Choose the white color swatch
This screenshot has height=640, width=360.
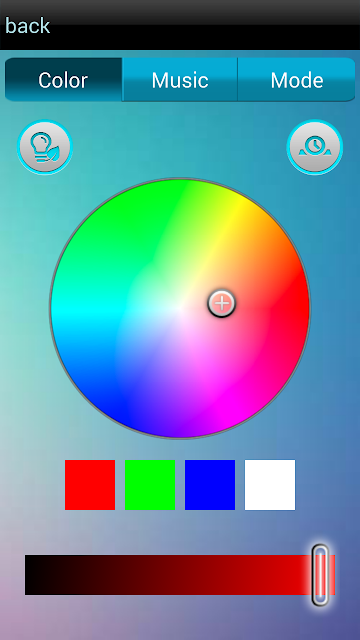(270, 485)
